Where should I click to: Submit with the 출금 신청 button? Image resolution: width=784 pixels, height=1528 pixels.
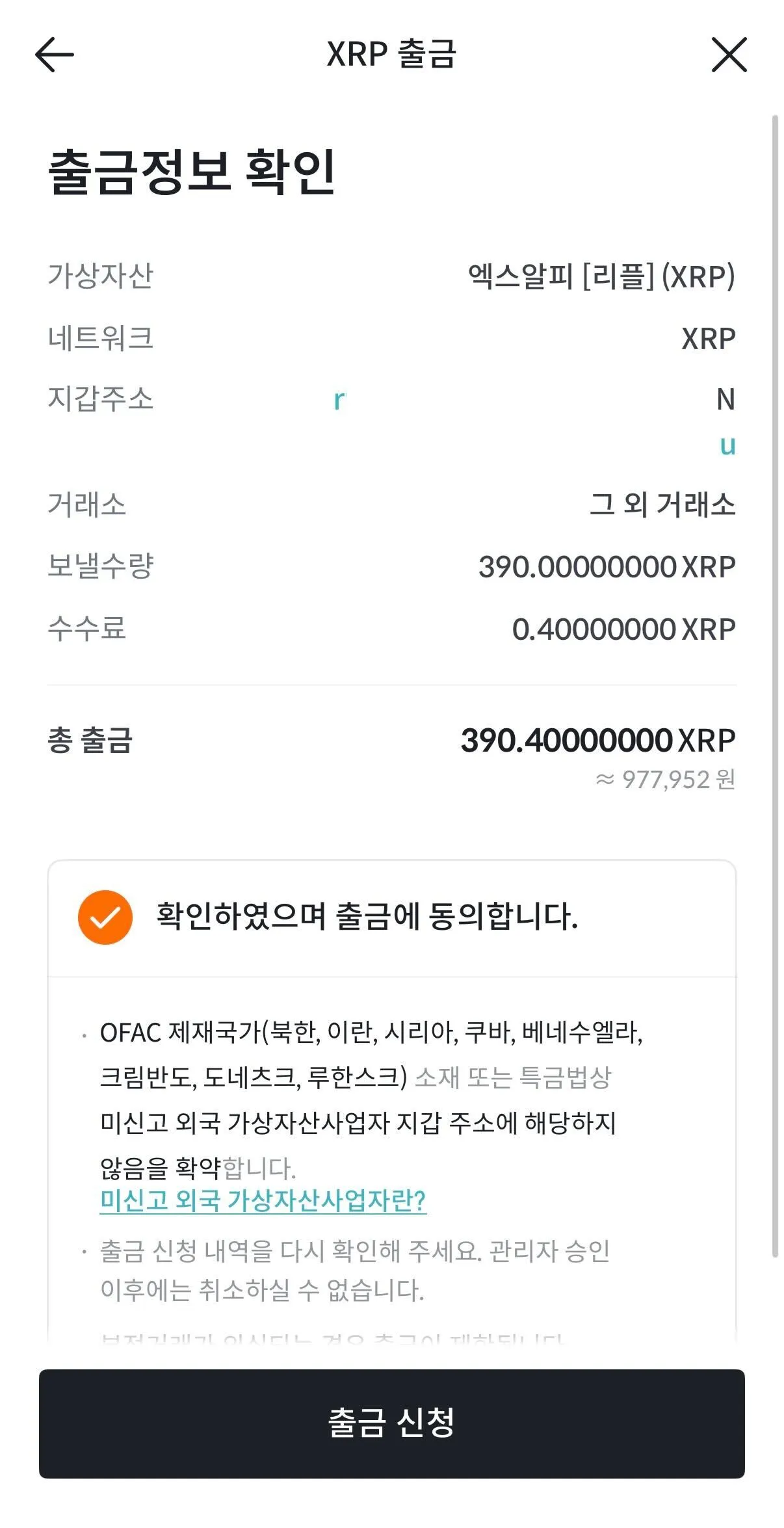(391, 1423)
